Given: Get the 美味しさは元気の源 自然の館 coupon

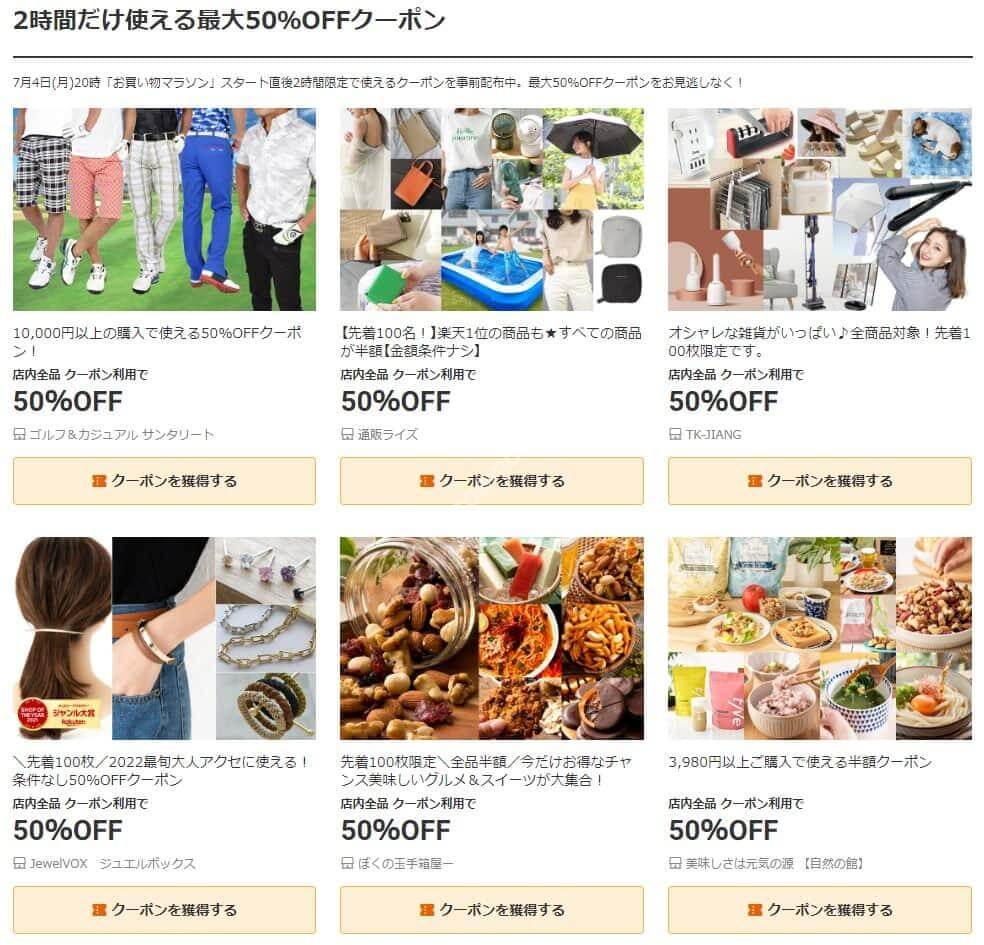Looking at the screenshot, I should 819,910.
